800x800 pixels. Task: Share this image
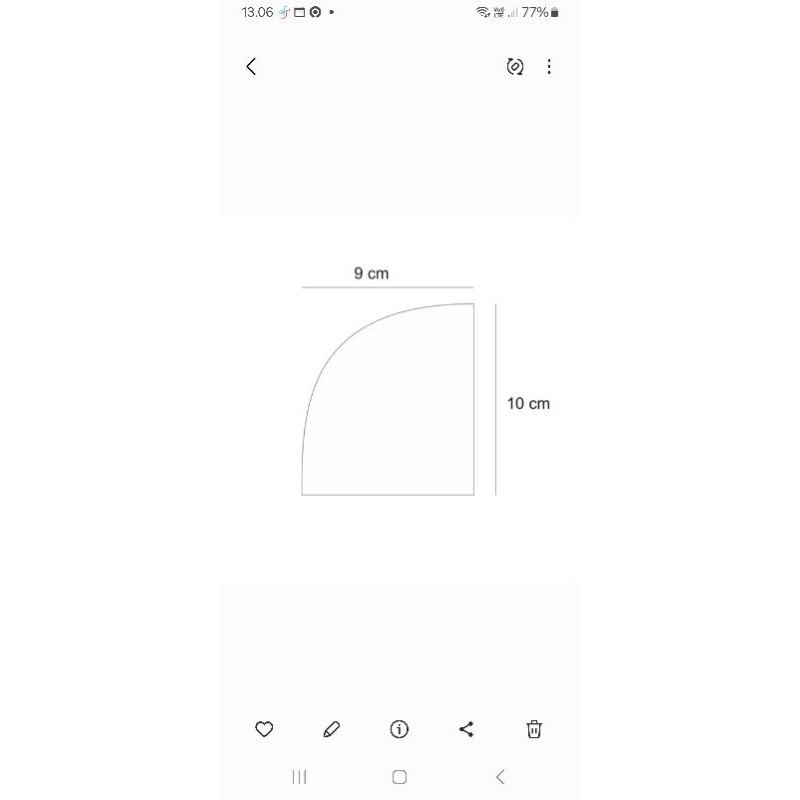coord(466,729)
